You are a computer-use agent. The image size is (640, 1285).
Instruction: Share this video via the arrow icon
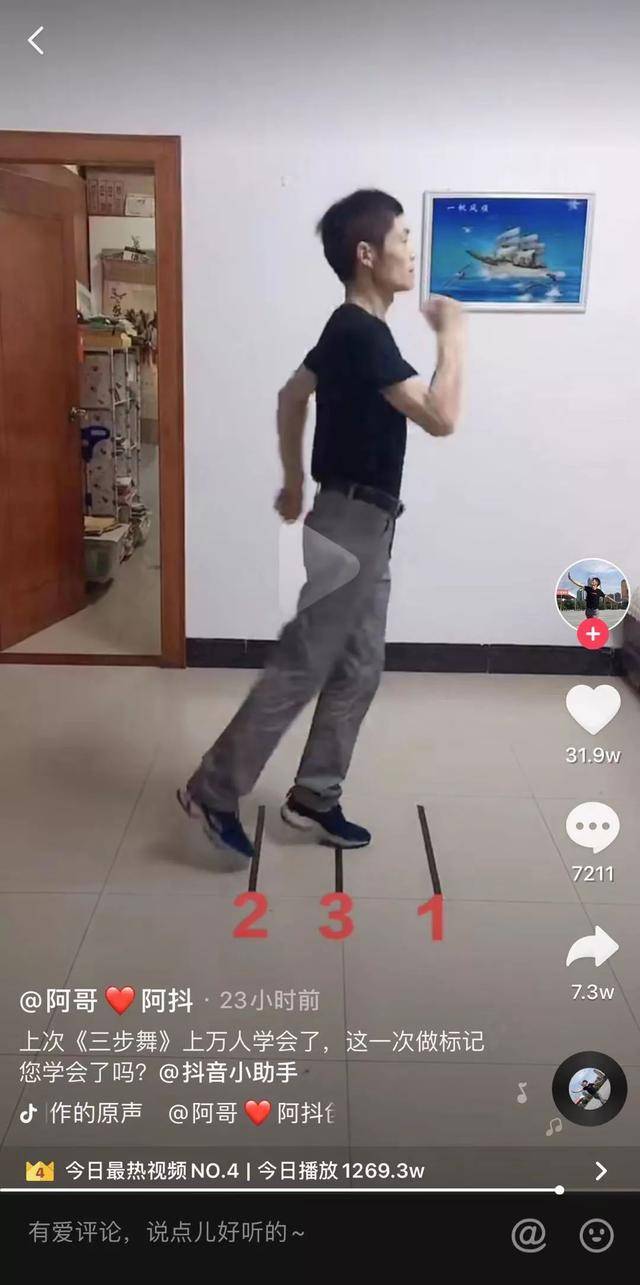coord(593,948)
